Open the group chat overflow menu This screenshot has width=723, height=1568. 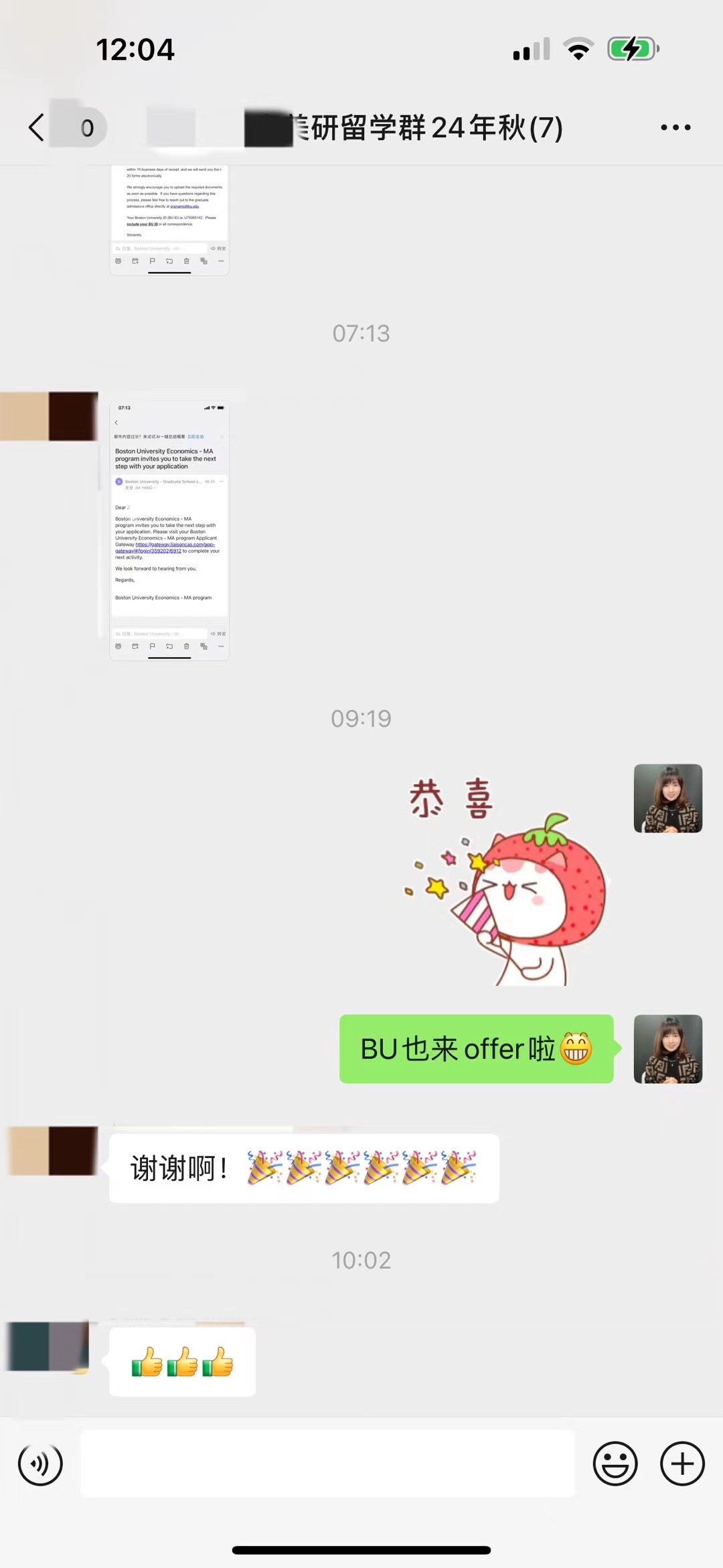click(x=675, y=127)
